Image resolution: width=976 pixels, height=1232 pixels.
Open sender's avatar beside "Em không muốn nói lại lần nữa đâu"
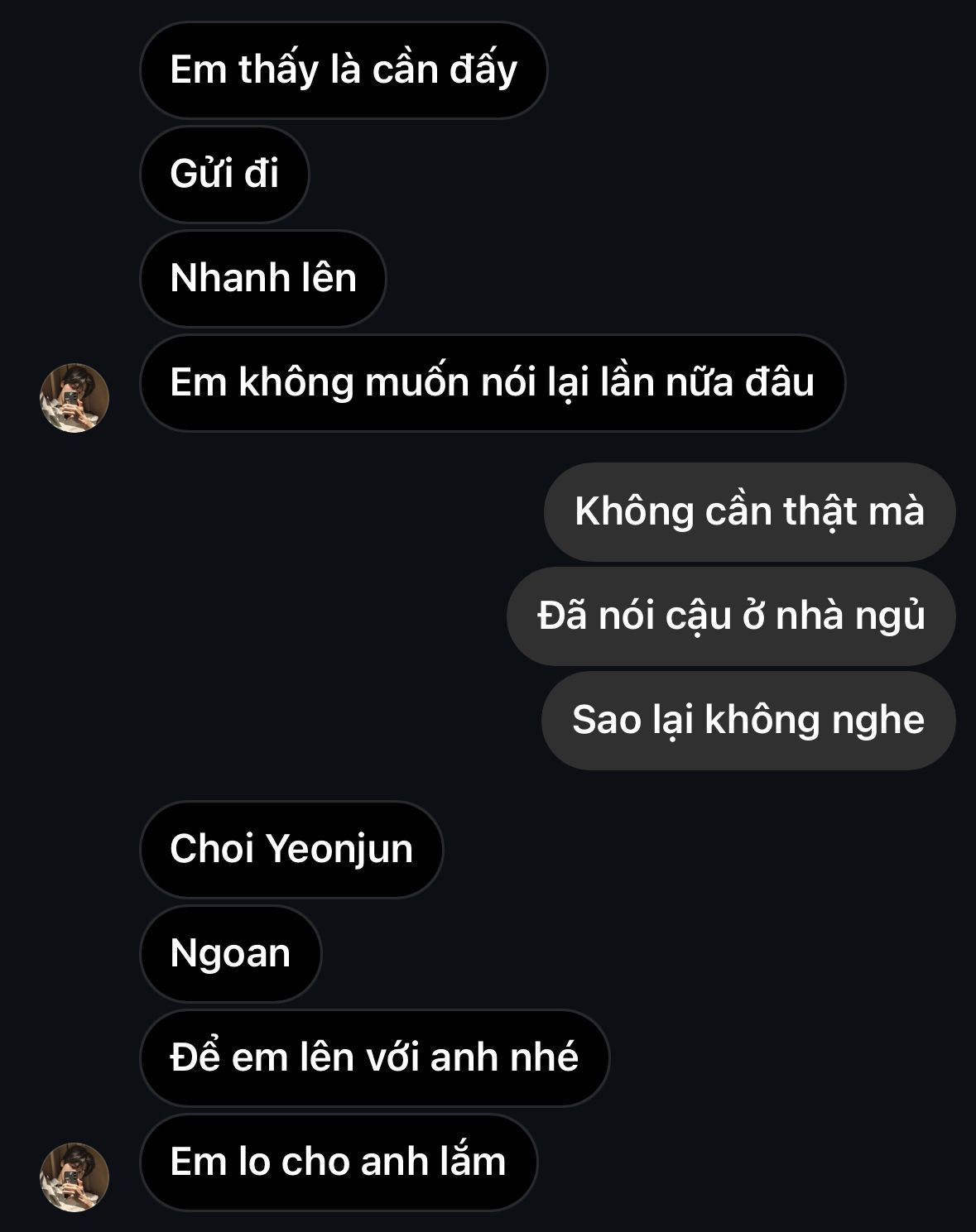[x=75, y=398]
